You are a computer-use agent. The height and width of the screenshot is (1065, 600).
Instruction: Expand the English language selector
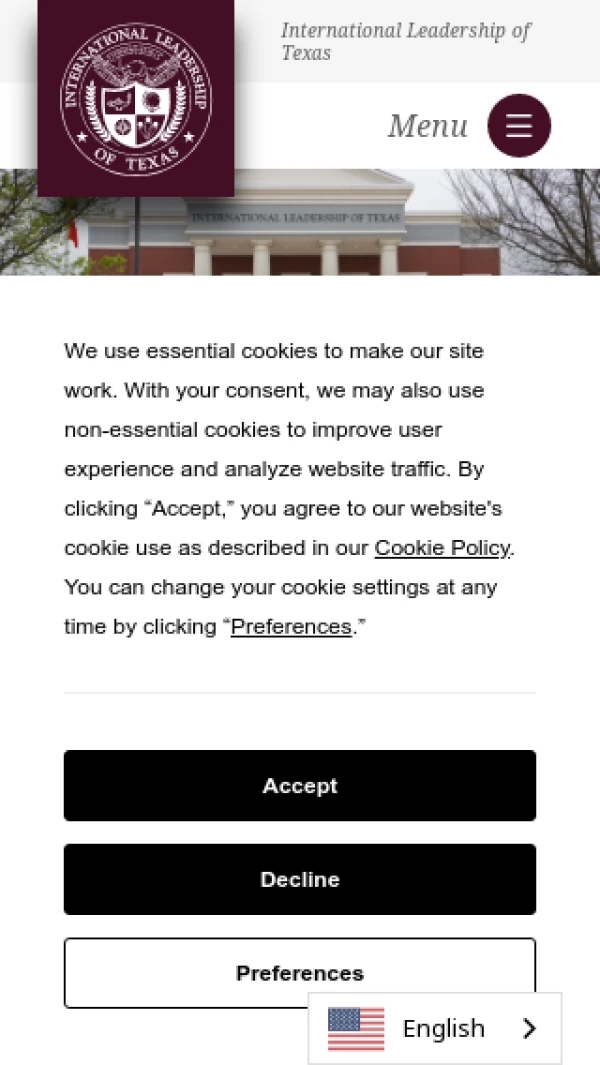(435, 1029)
